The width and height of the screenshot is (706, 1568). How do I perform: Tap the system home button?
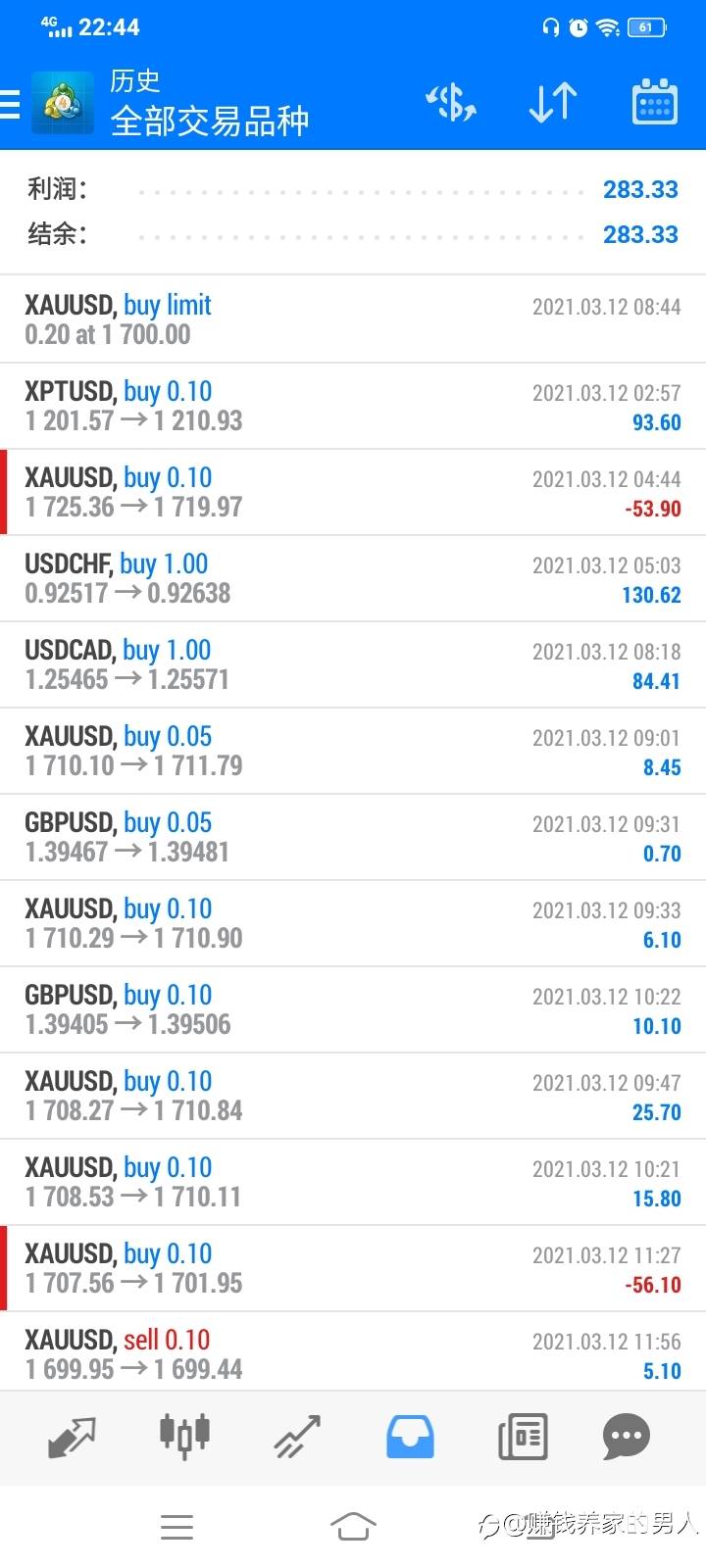click(353, 1526)
